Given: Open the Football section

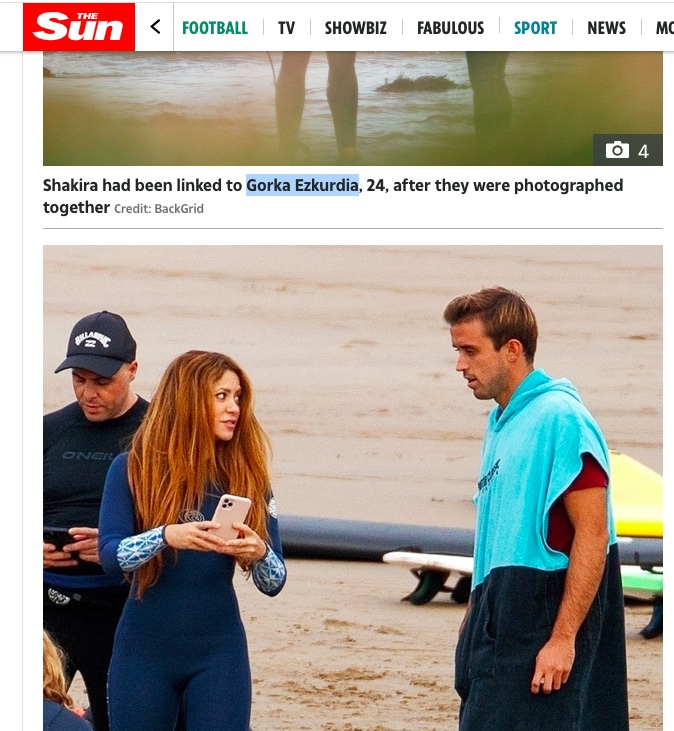Looking at the screenshot, I should [x=214, y=28].
